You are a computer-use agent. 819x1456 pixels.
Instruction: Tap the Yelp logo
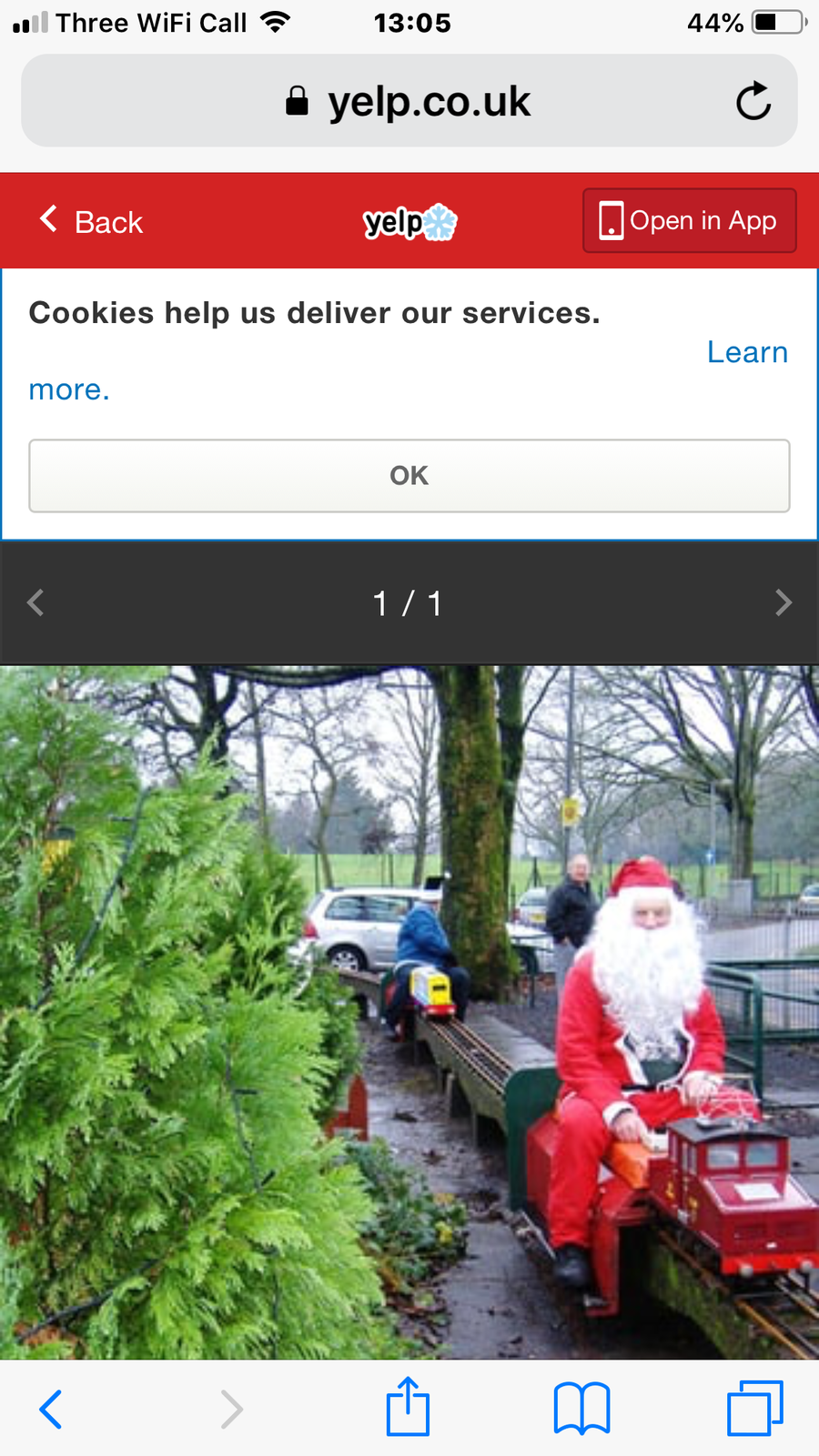pyautogui.click(x=410, y=221)
